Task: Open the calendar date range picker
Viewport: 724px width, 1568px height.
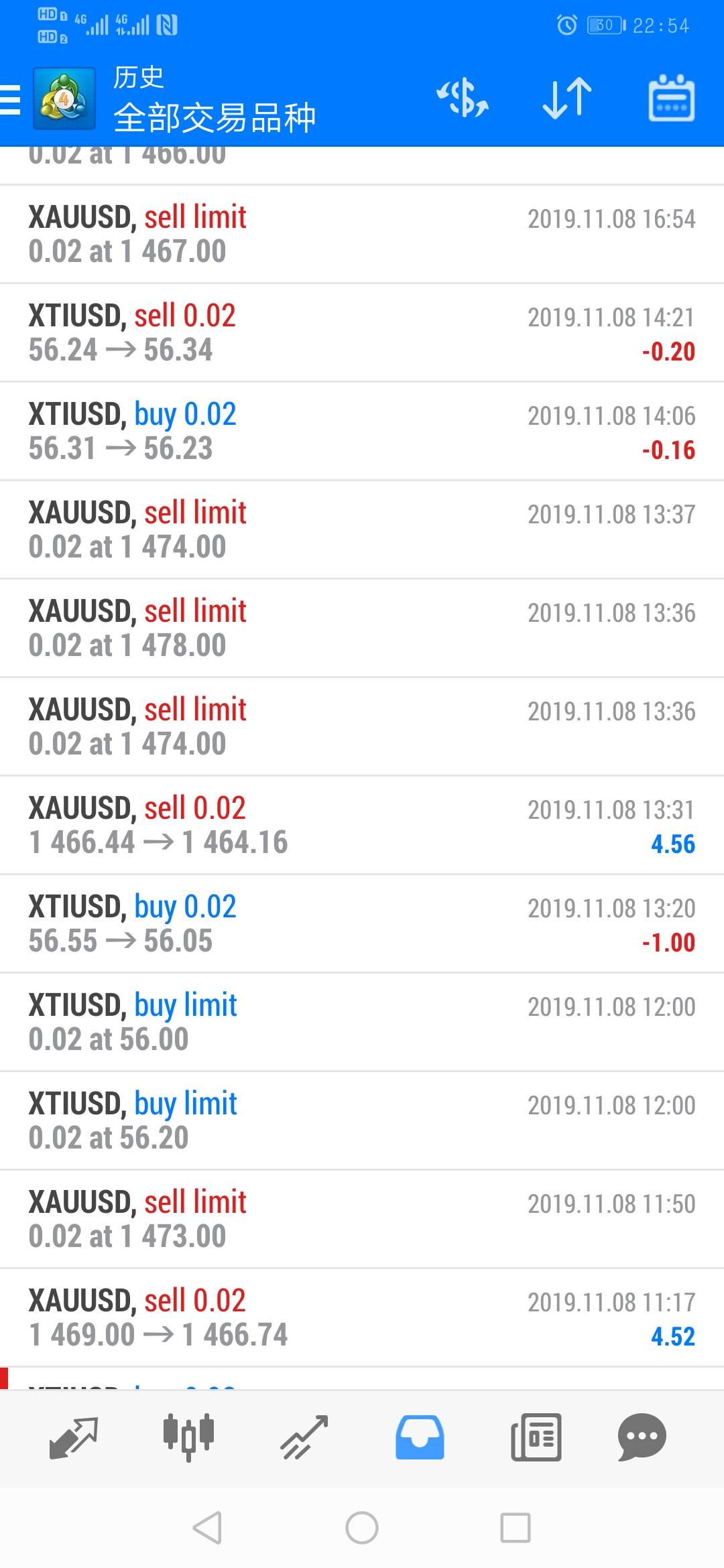Action: pyautogui.click(x=671, y=99)
